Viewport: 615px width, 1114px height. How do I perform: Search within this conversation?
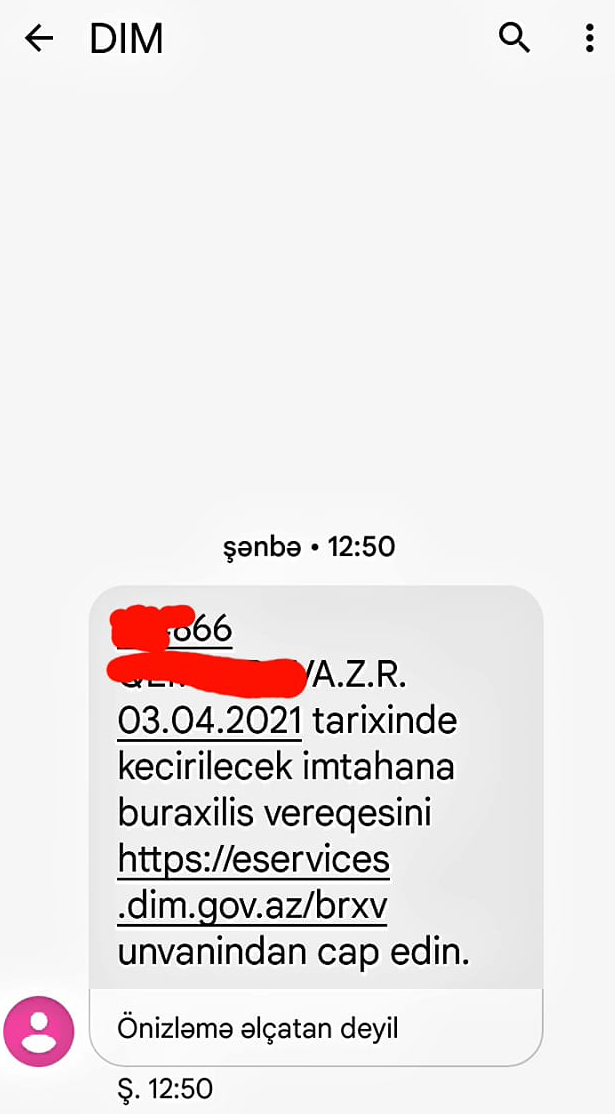(514, 37)
